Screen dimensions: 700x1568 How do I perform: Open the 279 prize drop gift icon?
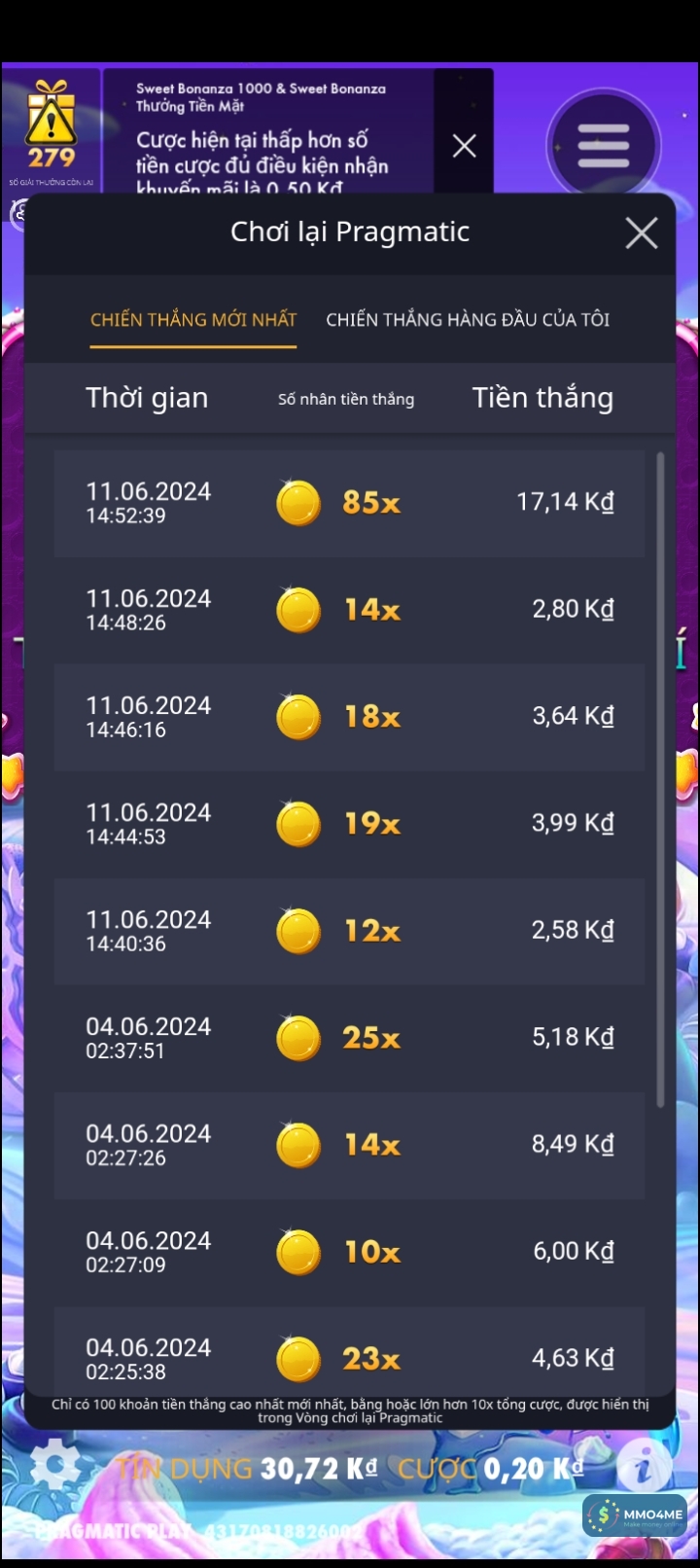pos(51,126)
